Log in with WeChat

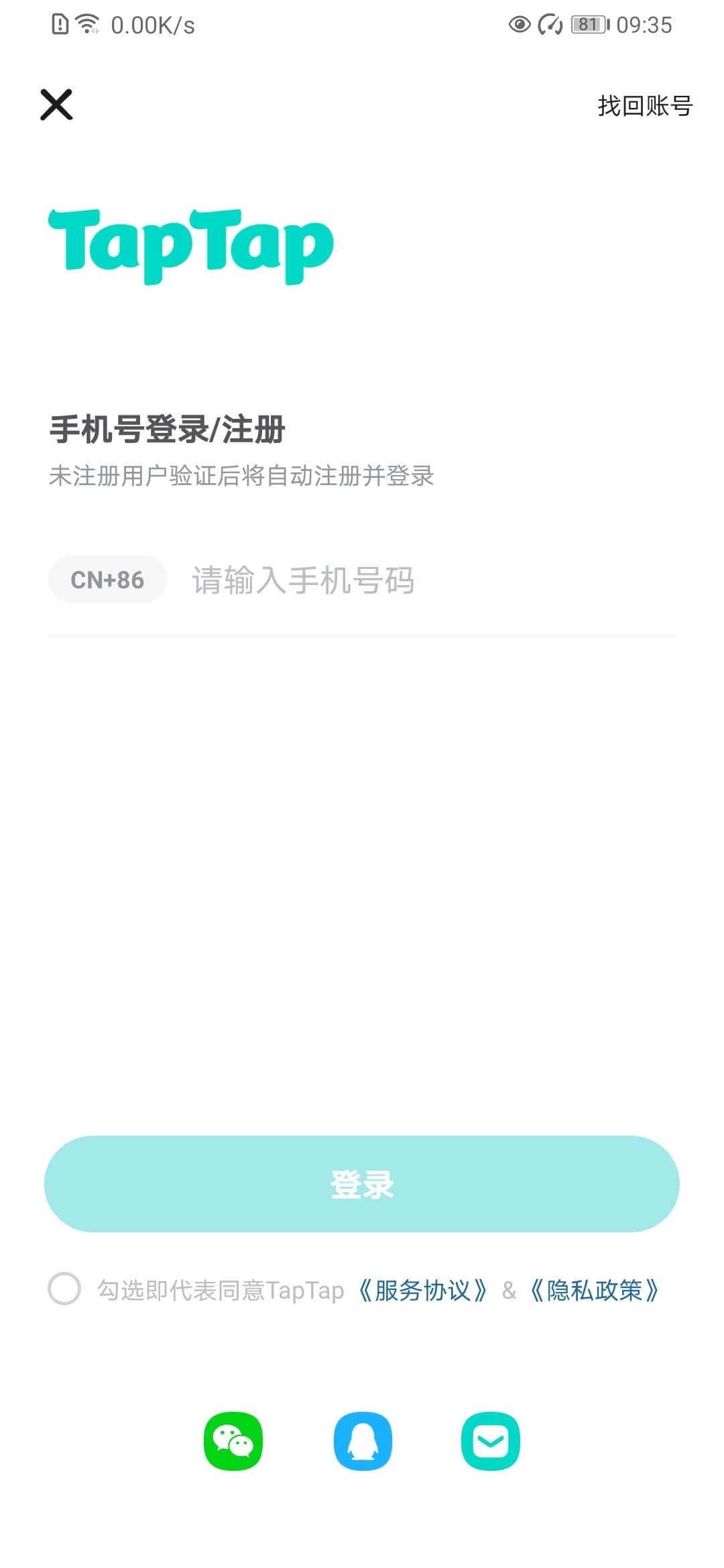(x=233, y=1440)
